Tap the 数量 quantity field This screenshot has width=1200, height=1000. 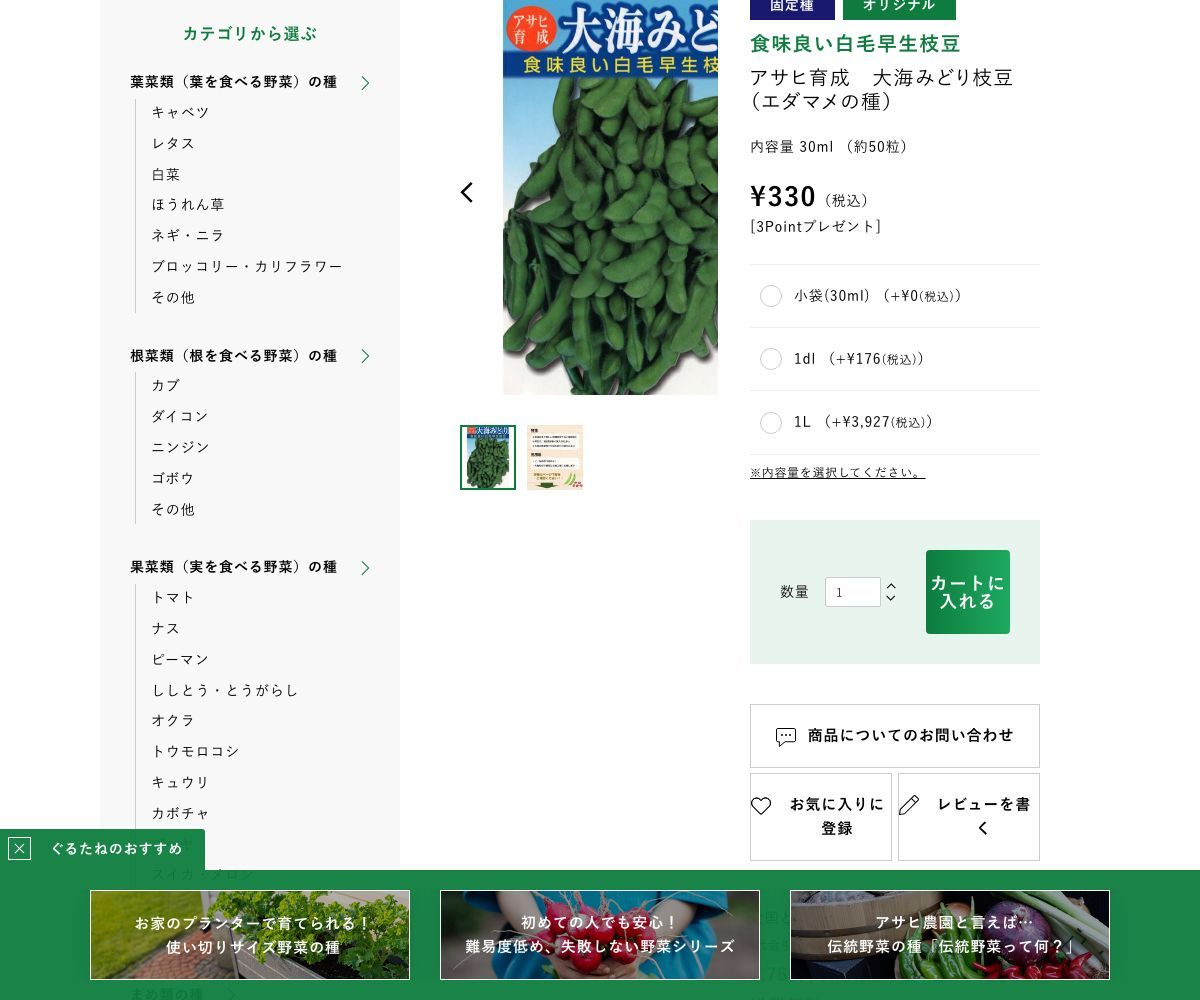852,592
